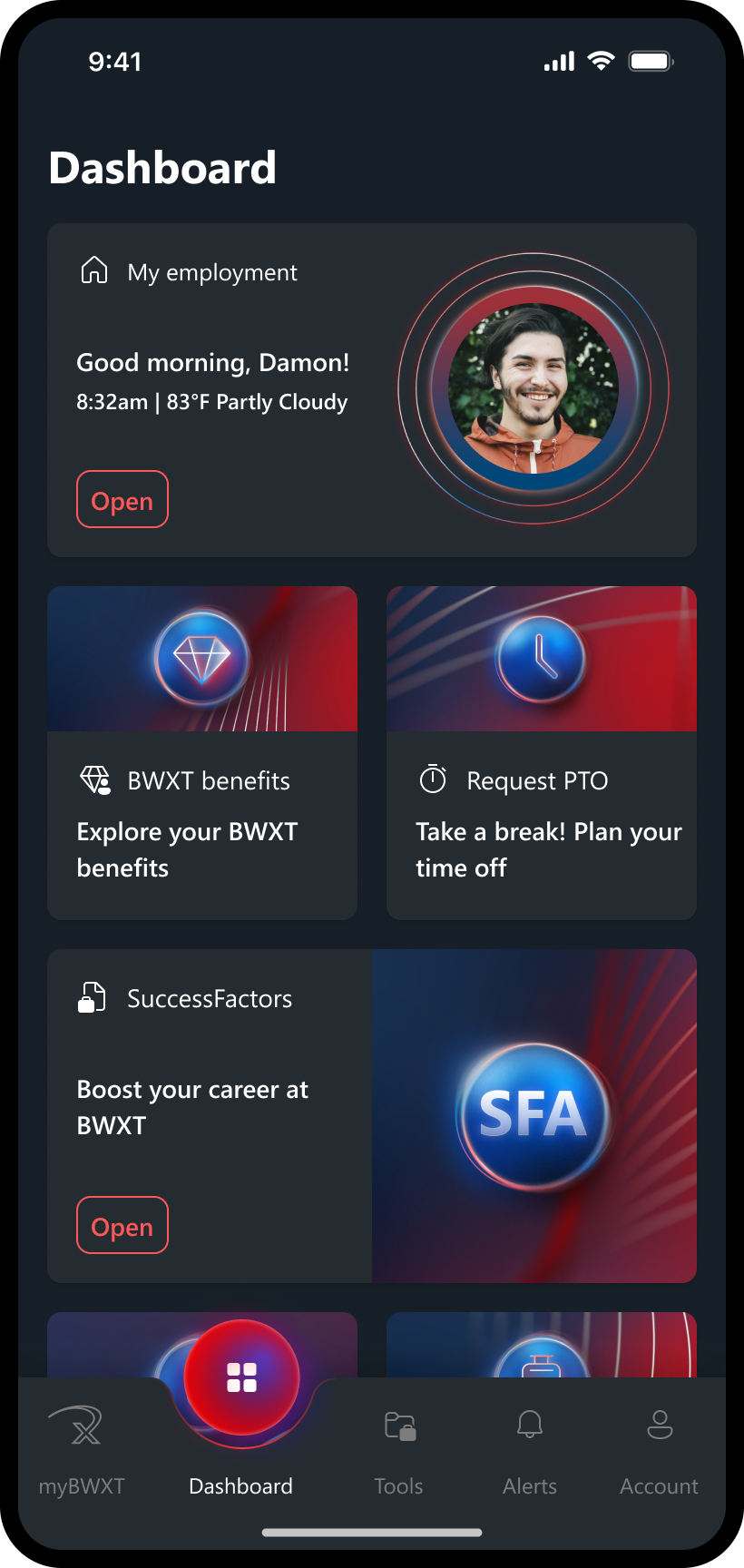View Damon's profile photo
Image resolution: width=744 pixels, height=1568 pixels.
point(534,388)
